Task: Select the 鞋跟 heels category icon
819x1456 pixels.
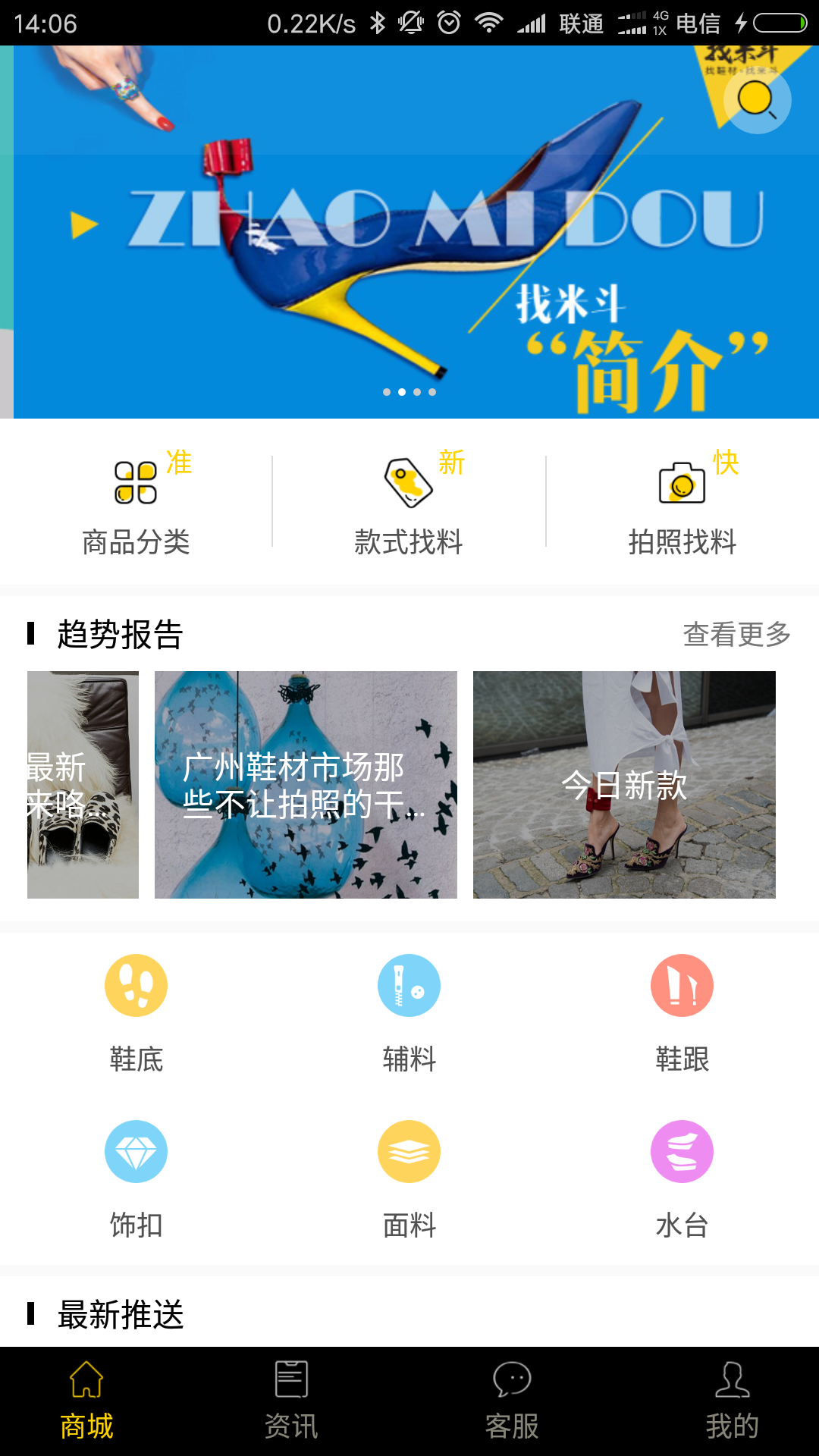Action: pos(682,985)
